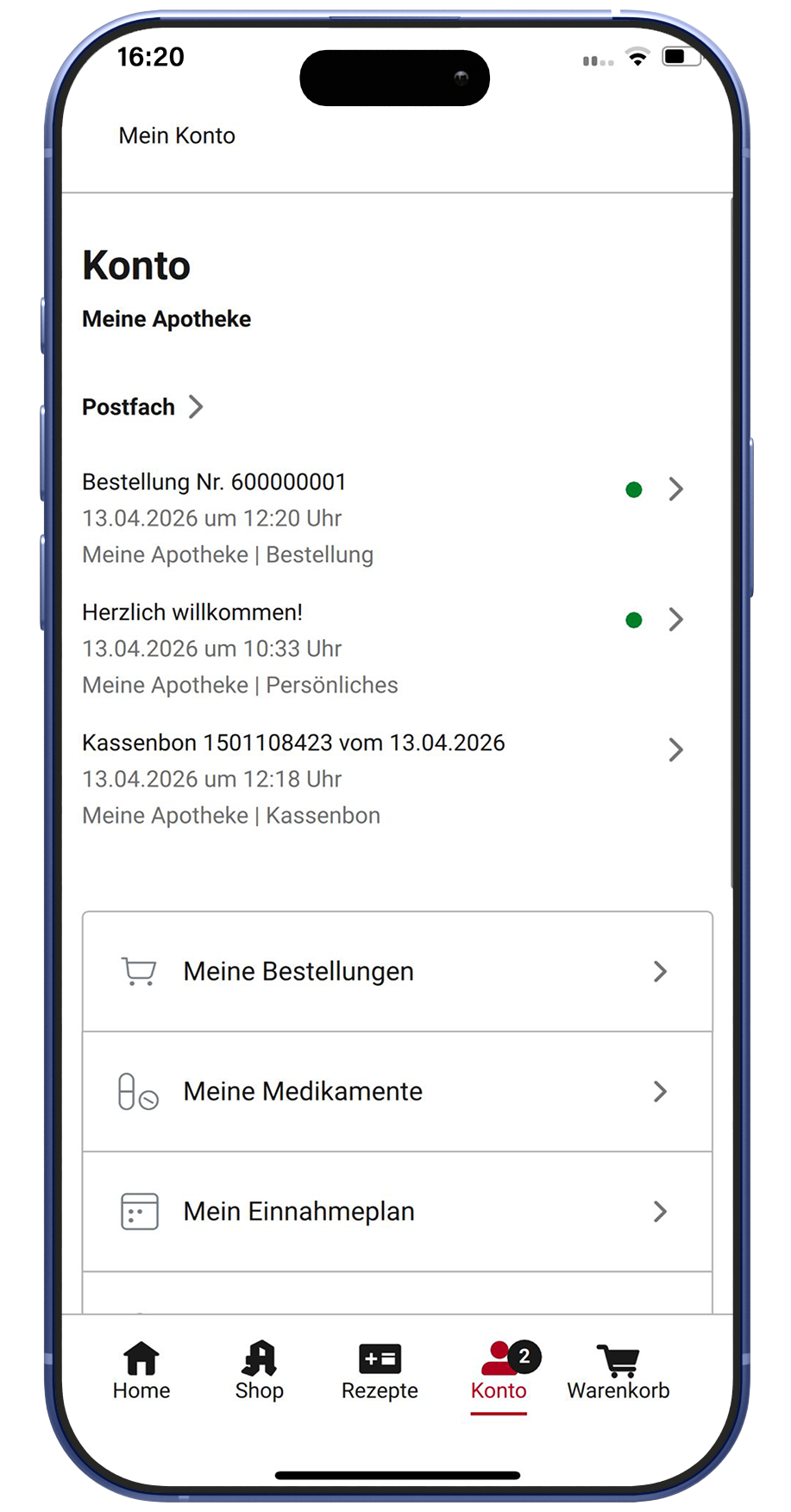Open the Warenkorb cart icon

618,1358
